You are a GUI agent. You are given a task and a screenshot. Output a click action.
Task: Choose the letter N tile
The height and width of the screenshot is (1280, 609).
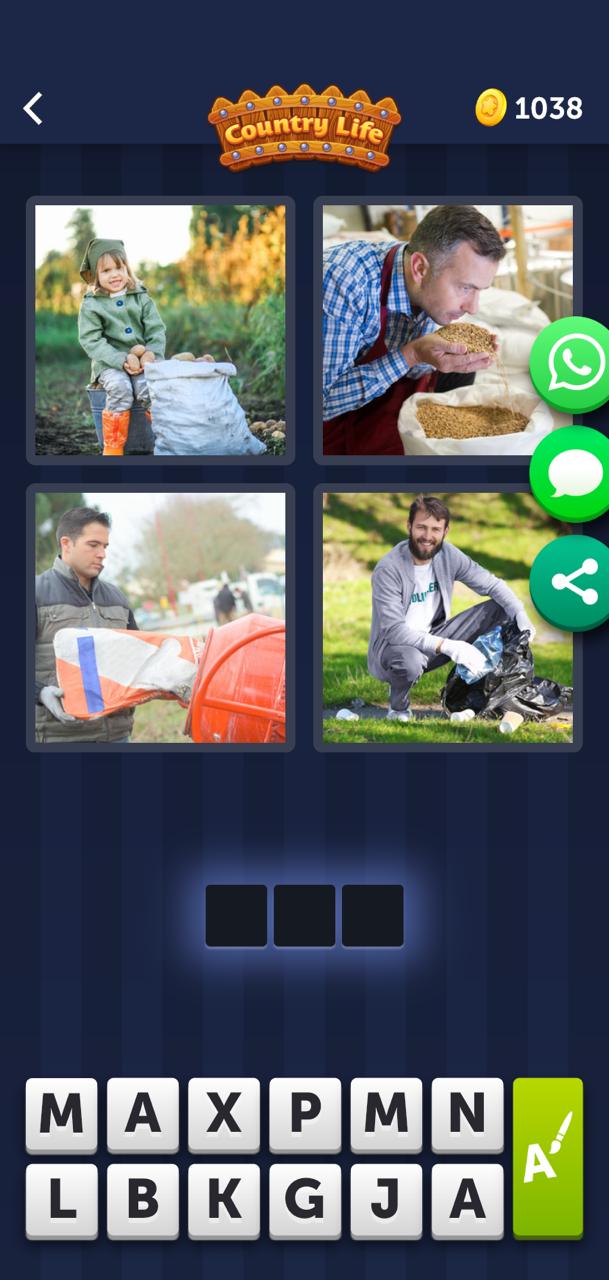pyautogui.click(x=467, y=1115)
